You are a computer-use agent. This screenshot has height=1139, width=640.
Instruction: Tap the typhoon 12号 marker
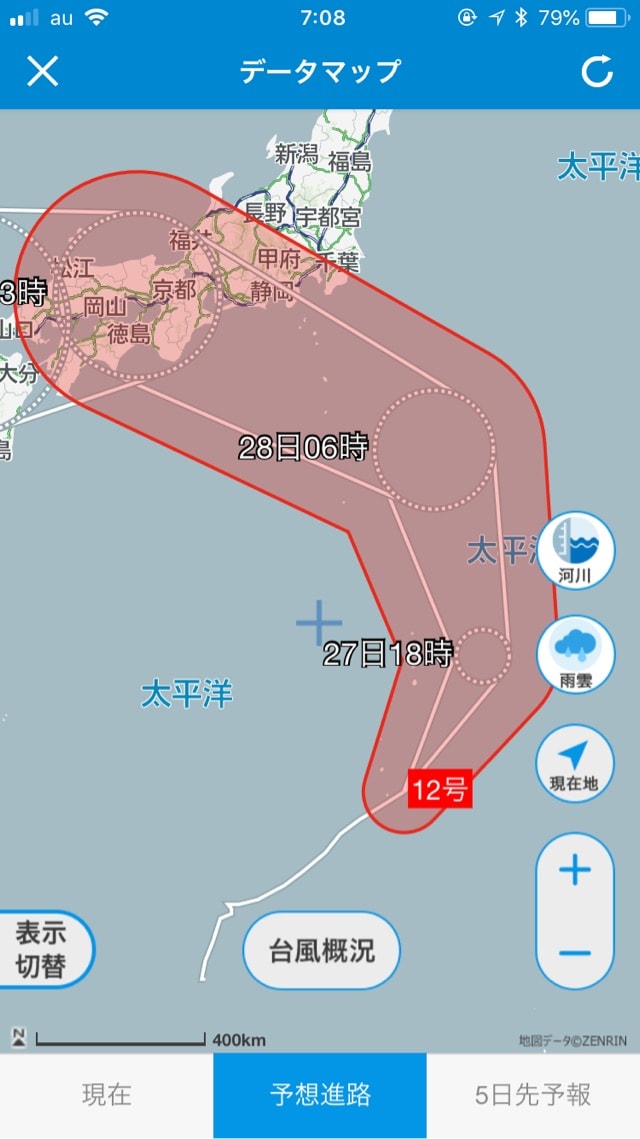coord(440,790)
